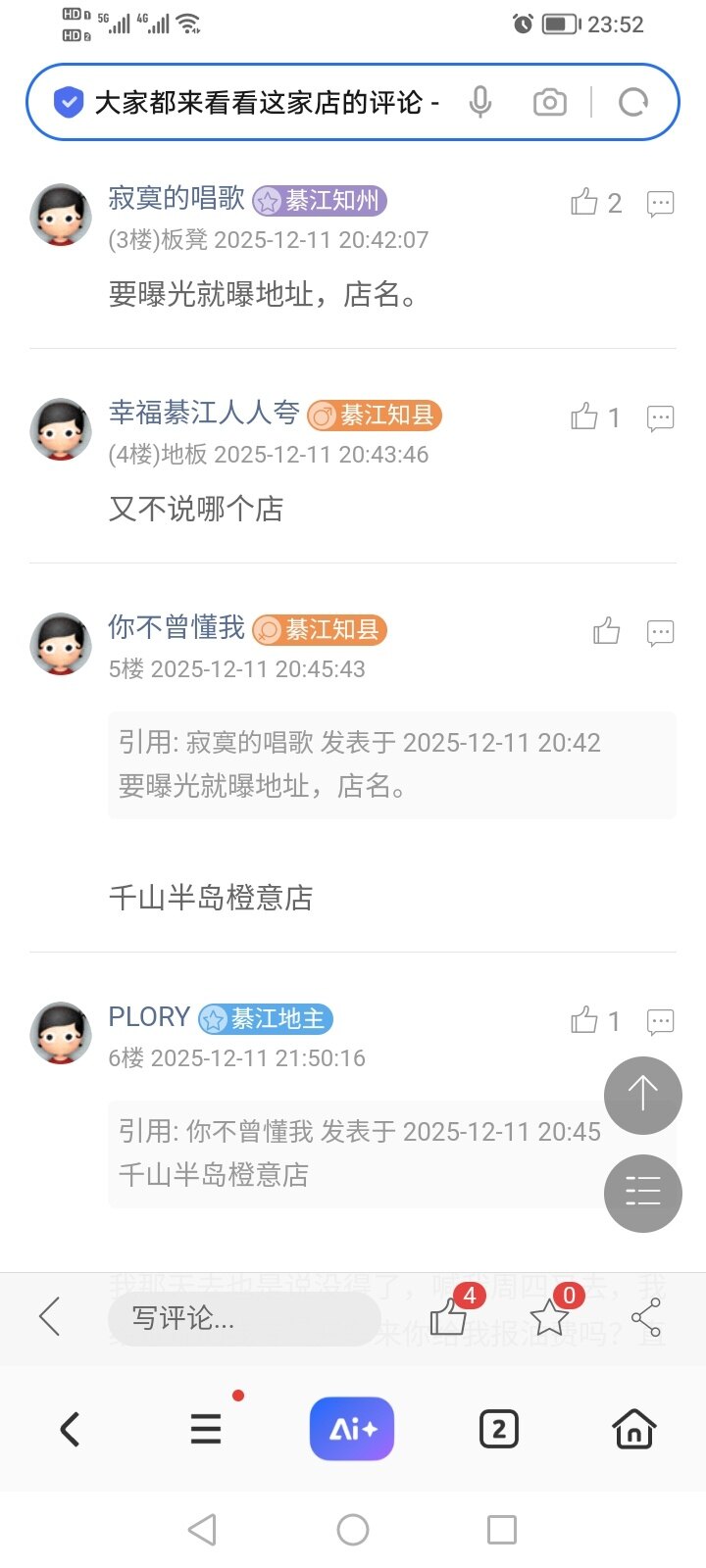Like 幸福綦江人人夸's comment

pyautogui.click(x=585, y=417)
